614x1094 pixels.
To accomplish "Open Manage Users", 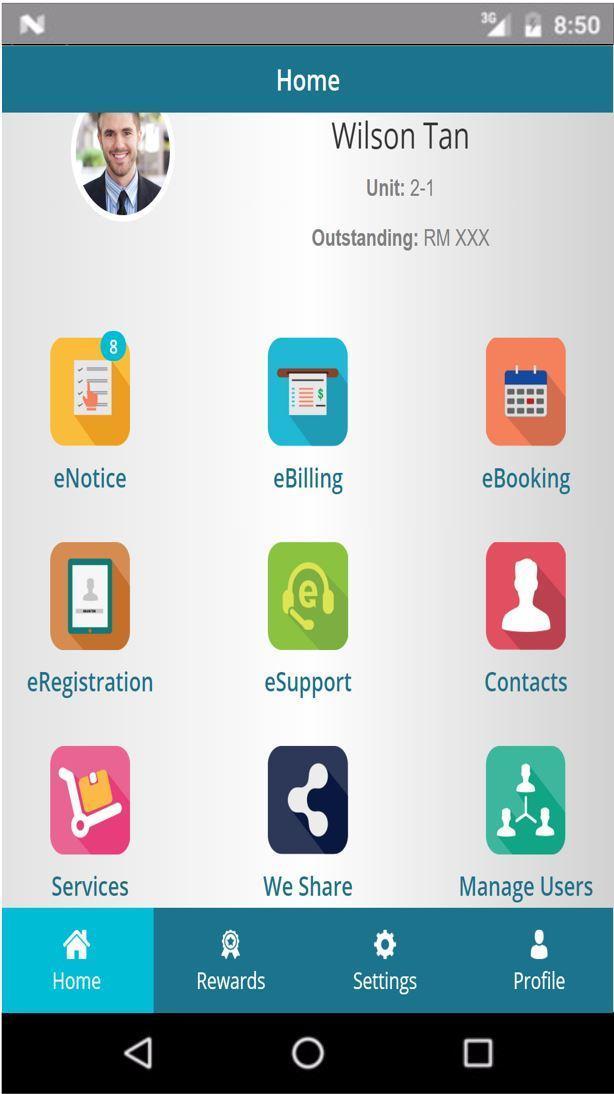I will pyautogui.click(x=525, y=800).
